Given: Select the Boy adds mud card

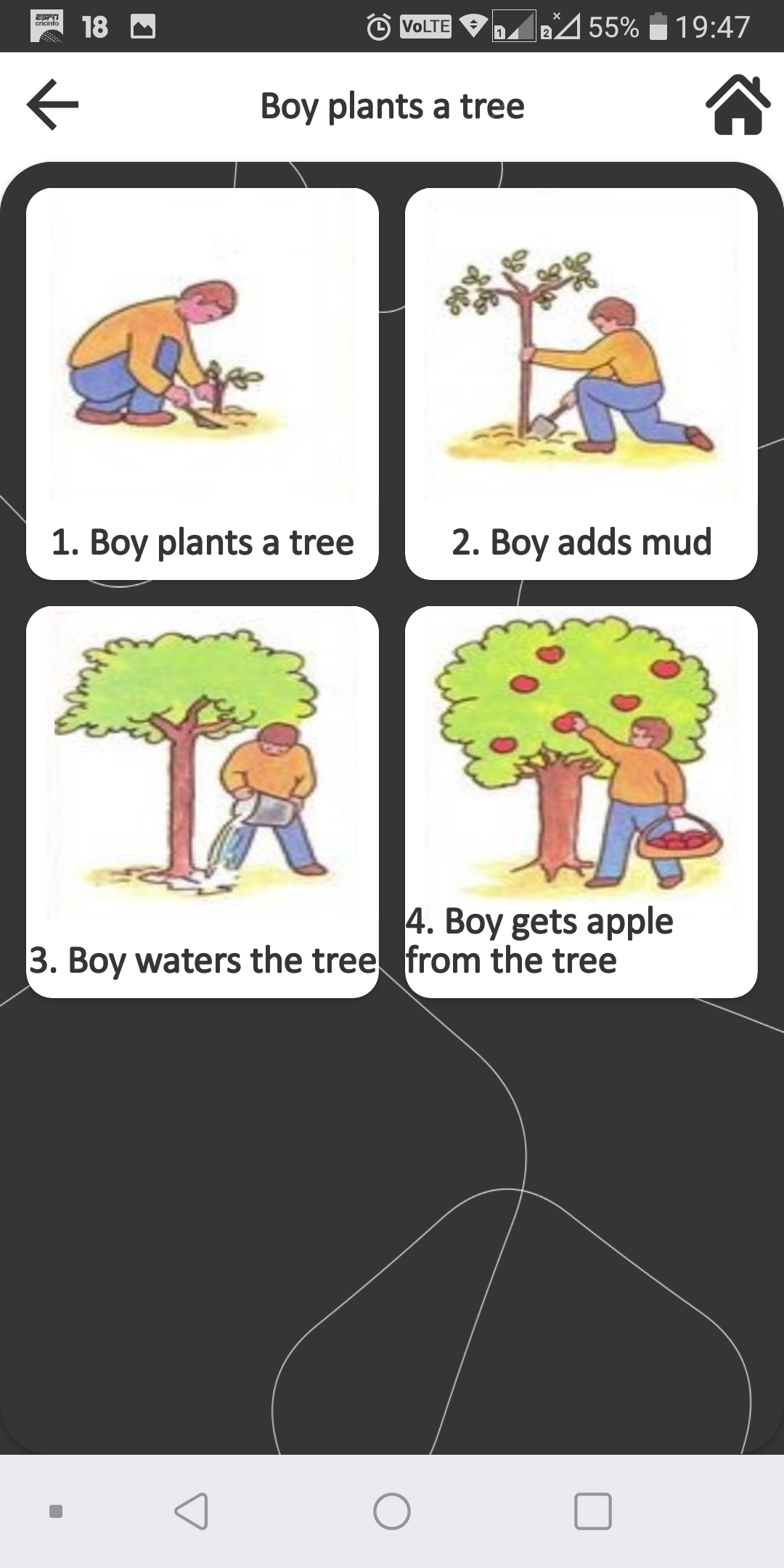Looking at the screenshot, I should (581, 383).
